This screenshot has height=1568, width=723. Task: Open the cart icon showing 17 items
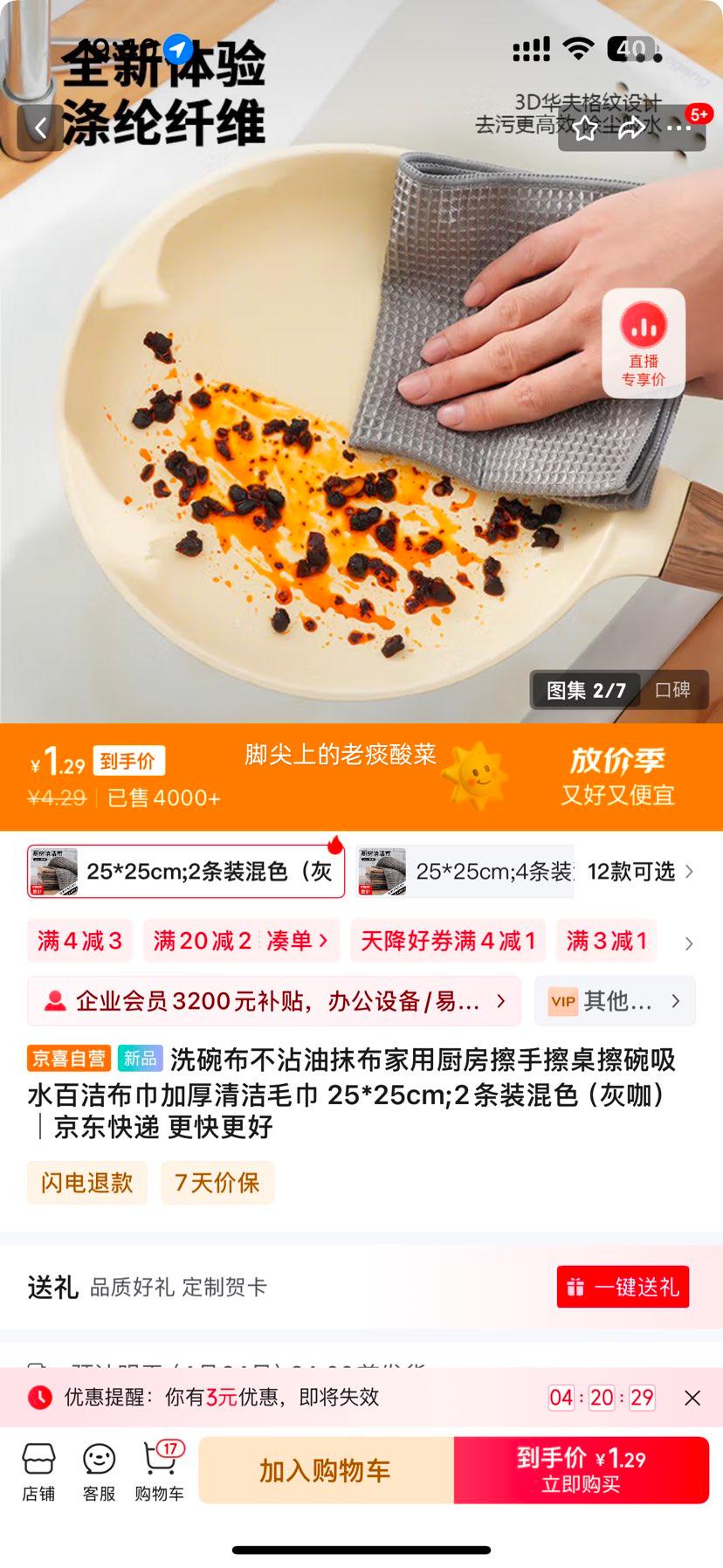pos(161,1469)
